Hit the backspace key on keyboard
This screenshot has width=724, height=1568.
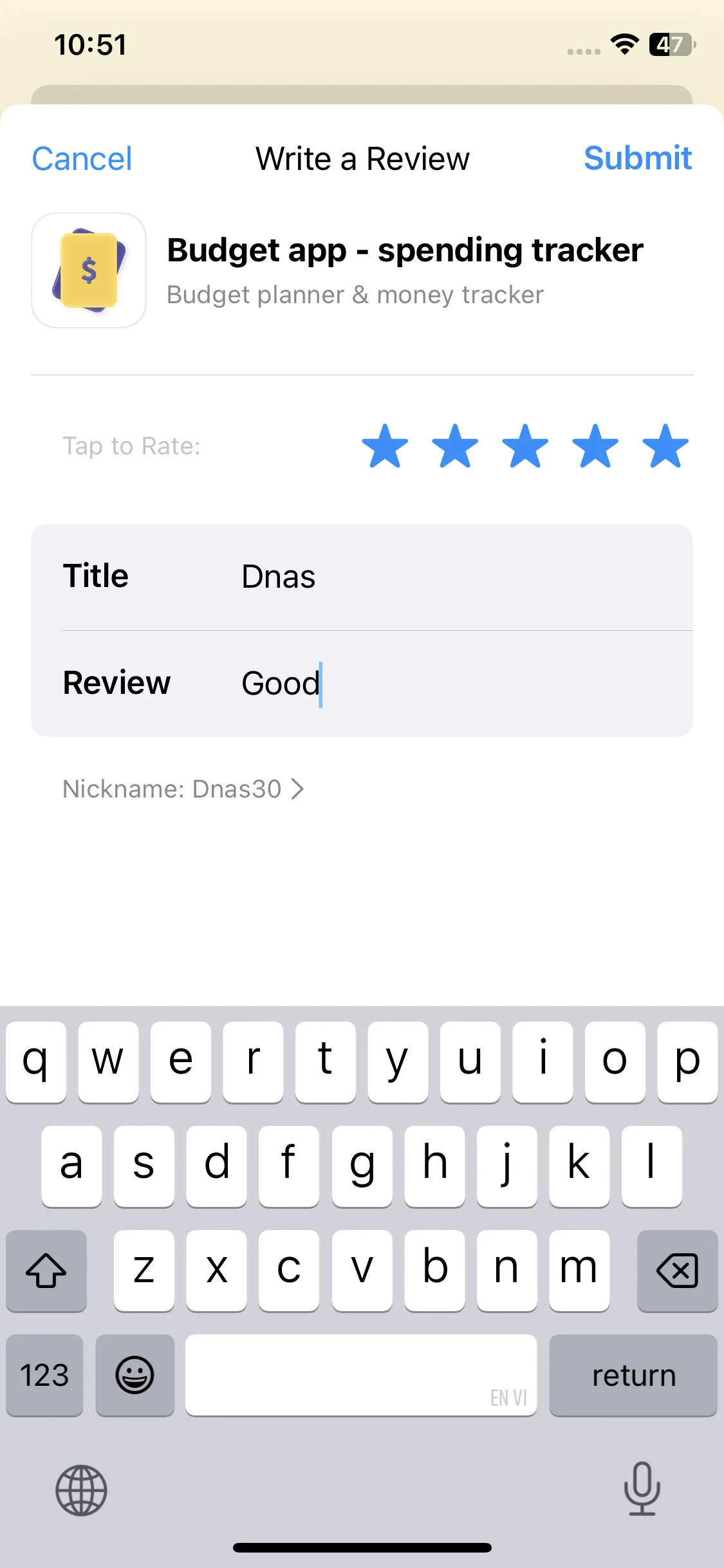(x=677, y=1271)
